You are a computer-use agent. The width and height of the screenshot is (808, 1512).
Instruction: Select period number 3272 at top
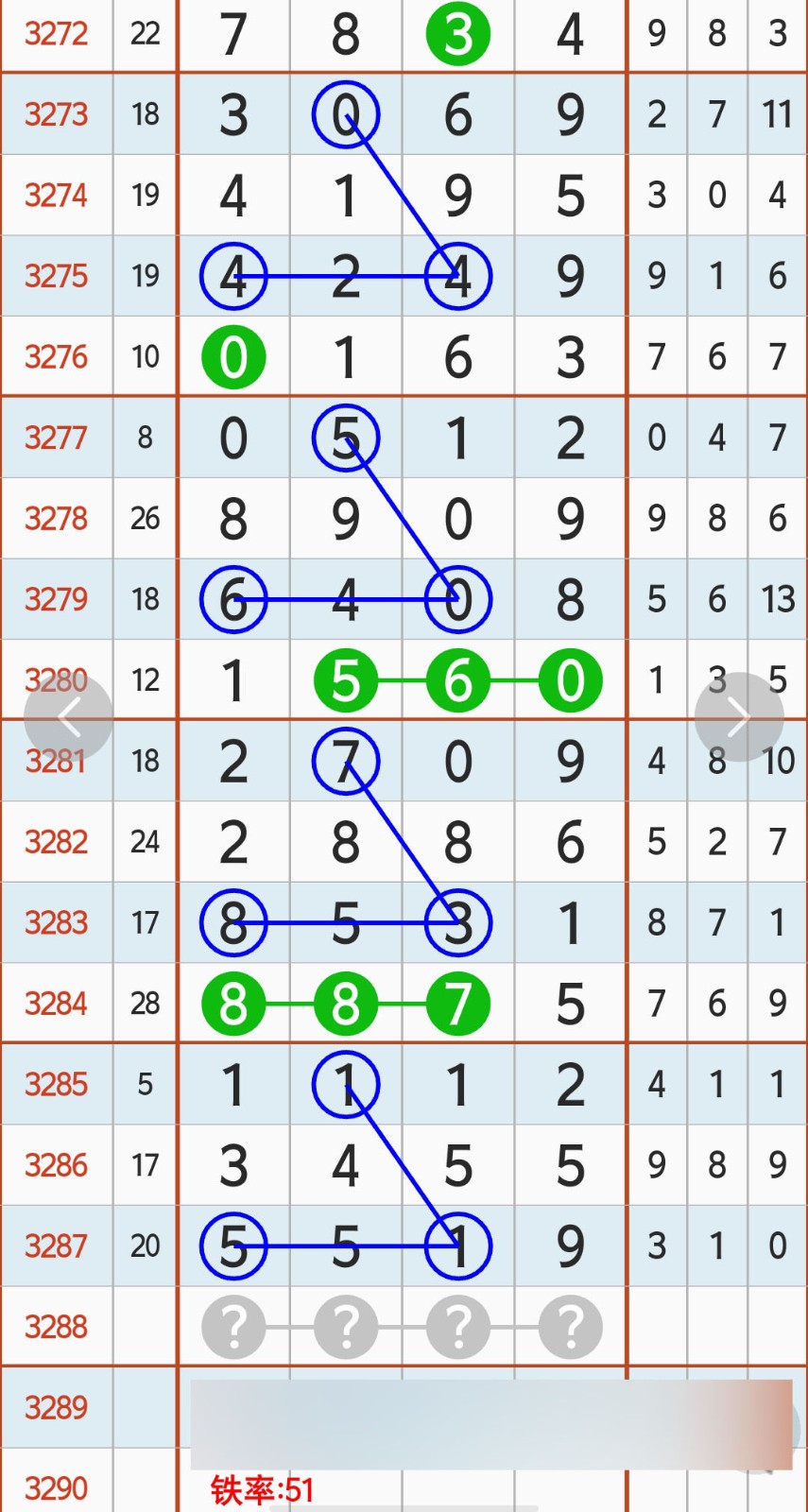56,34
